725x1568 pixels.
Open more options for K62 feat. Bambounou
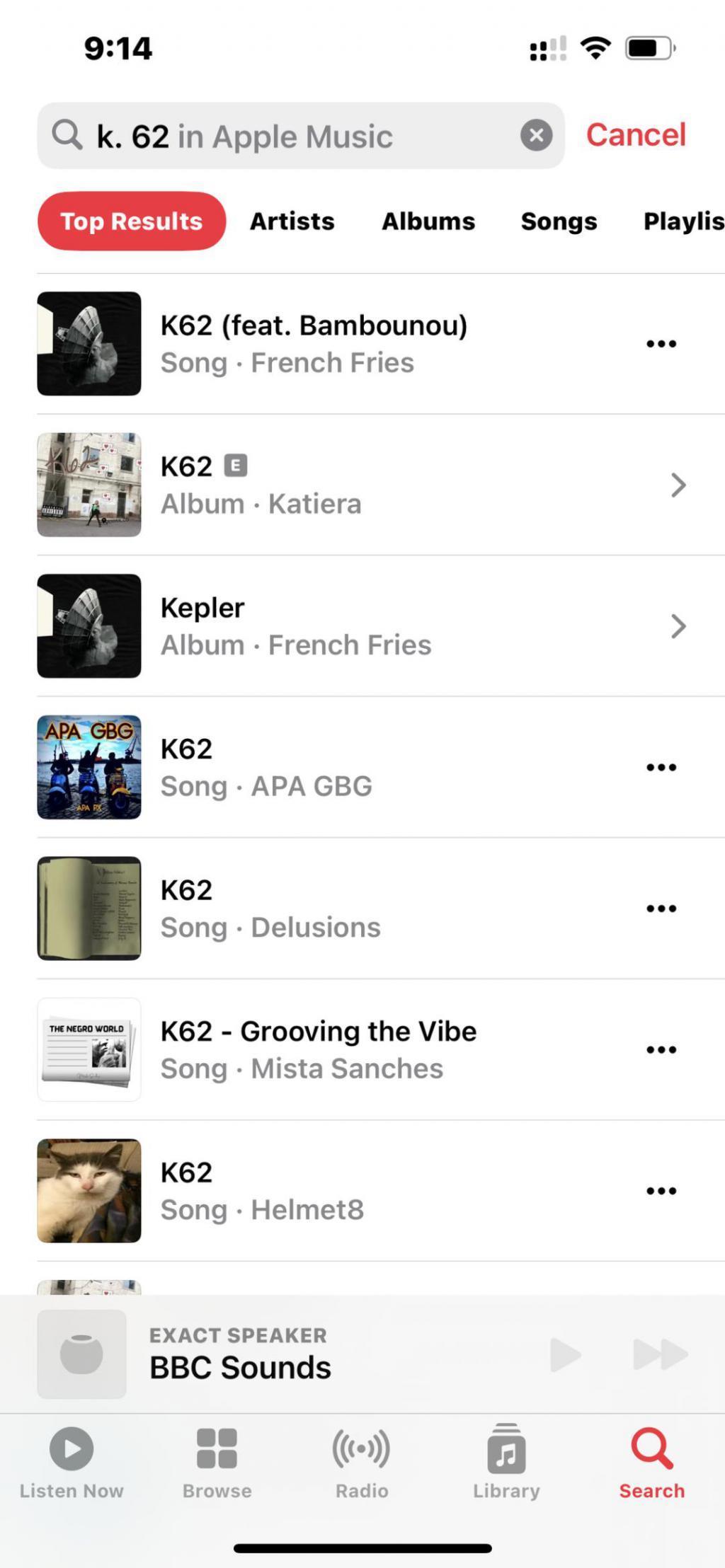[x=661, y=343]
